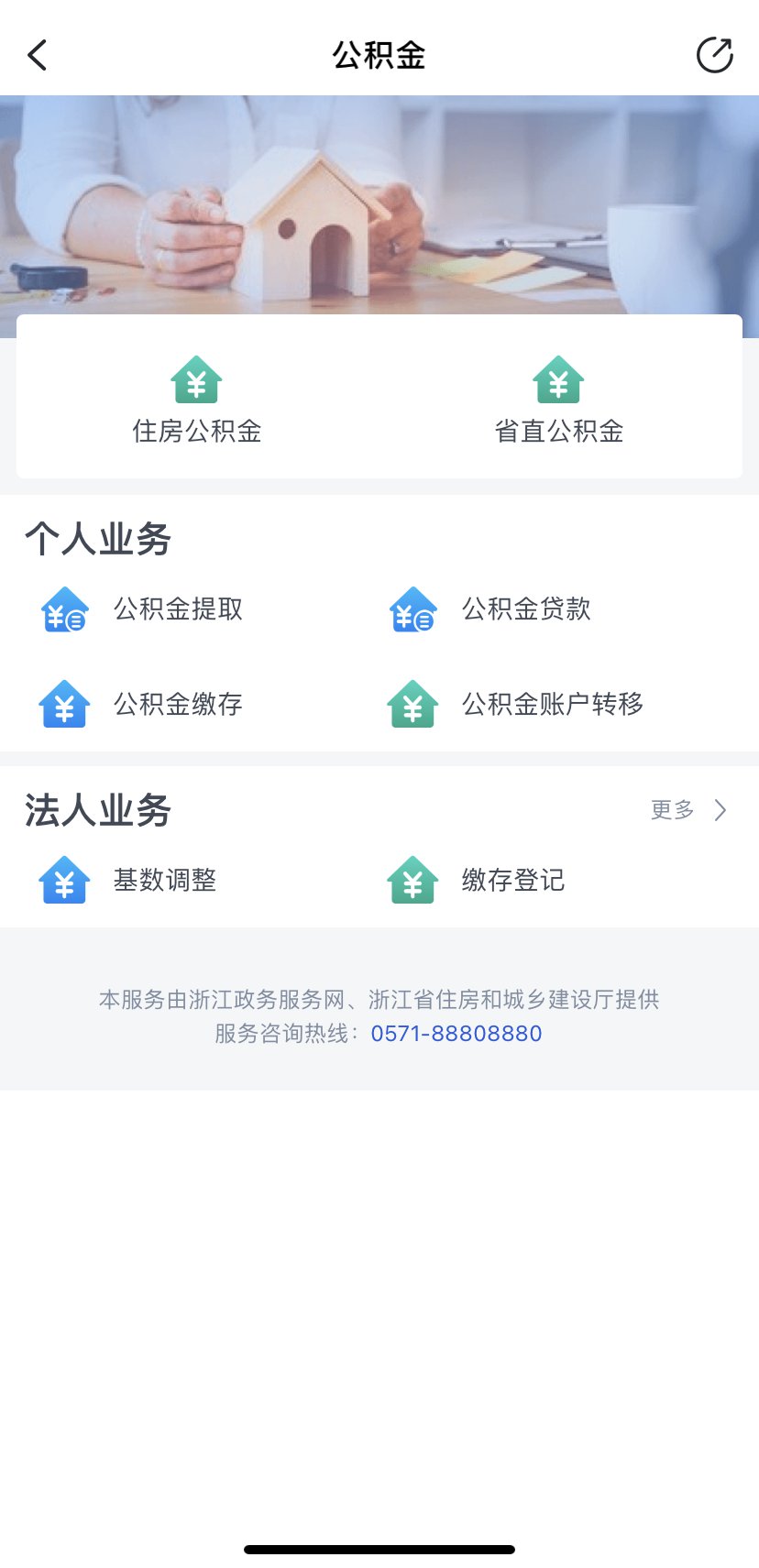Open 基数调整 under 法人业务

[x=128, y=880]
